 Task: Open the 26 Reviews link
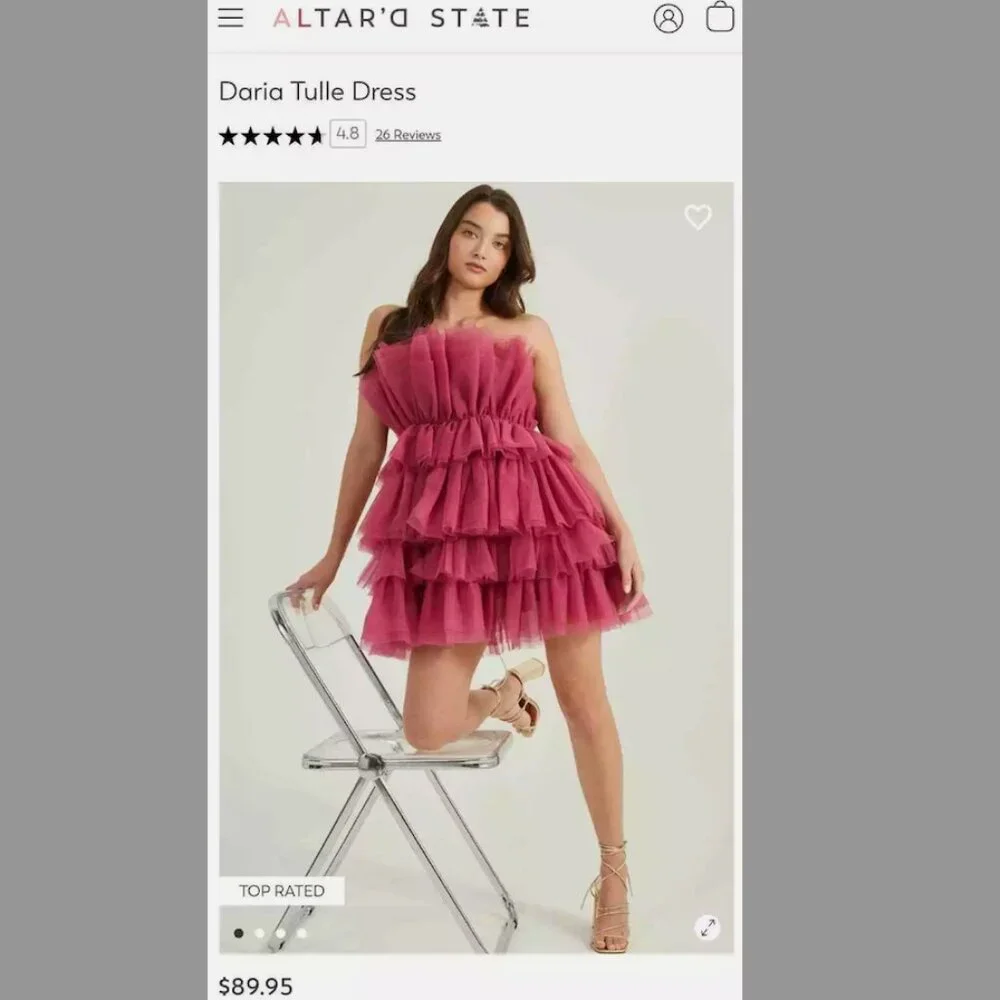point(408,135)
